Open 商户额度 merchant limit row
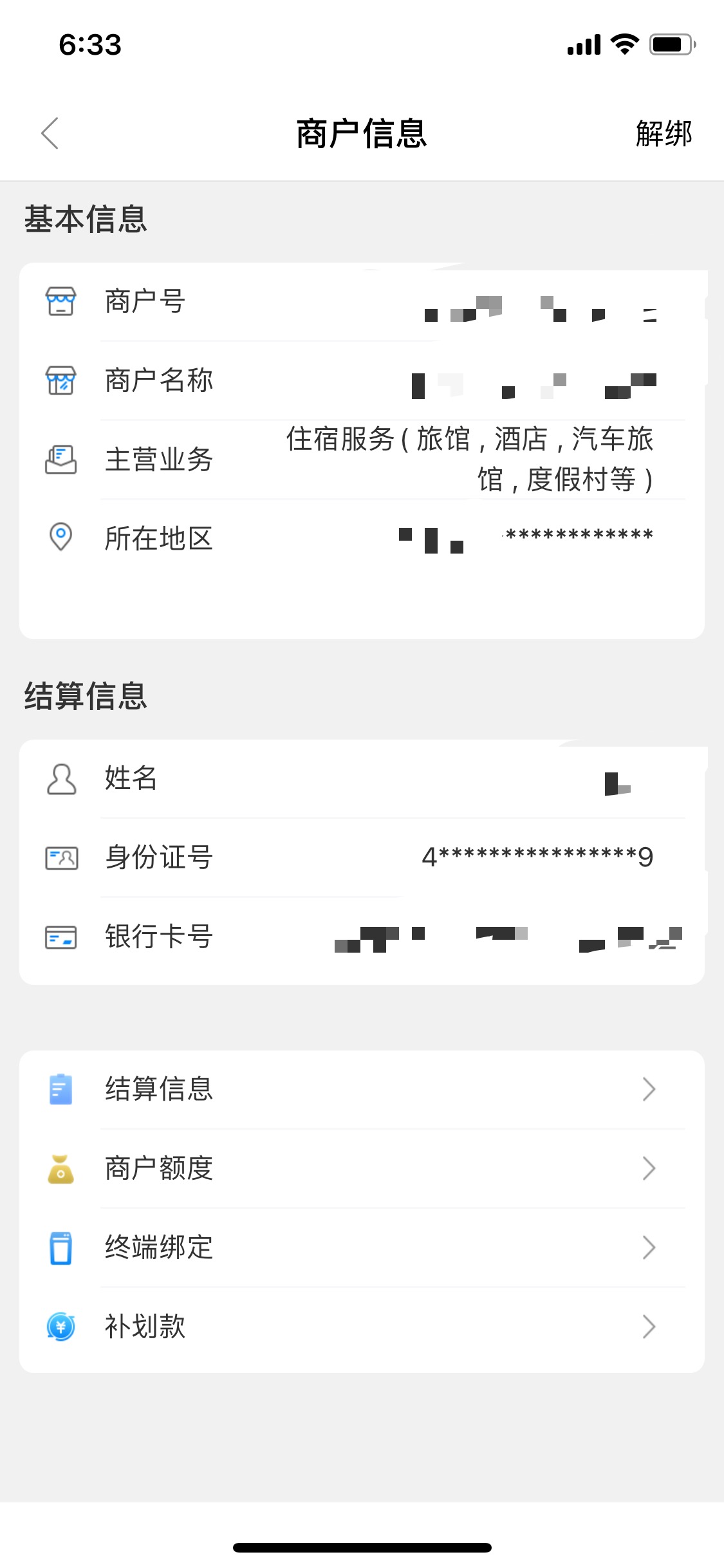 coord(362,1168)
